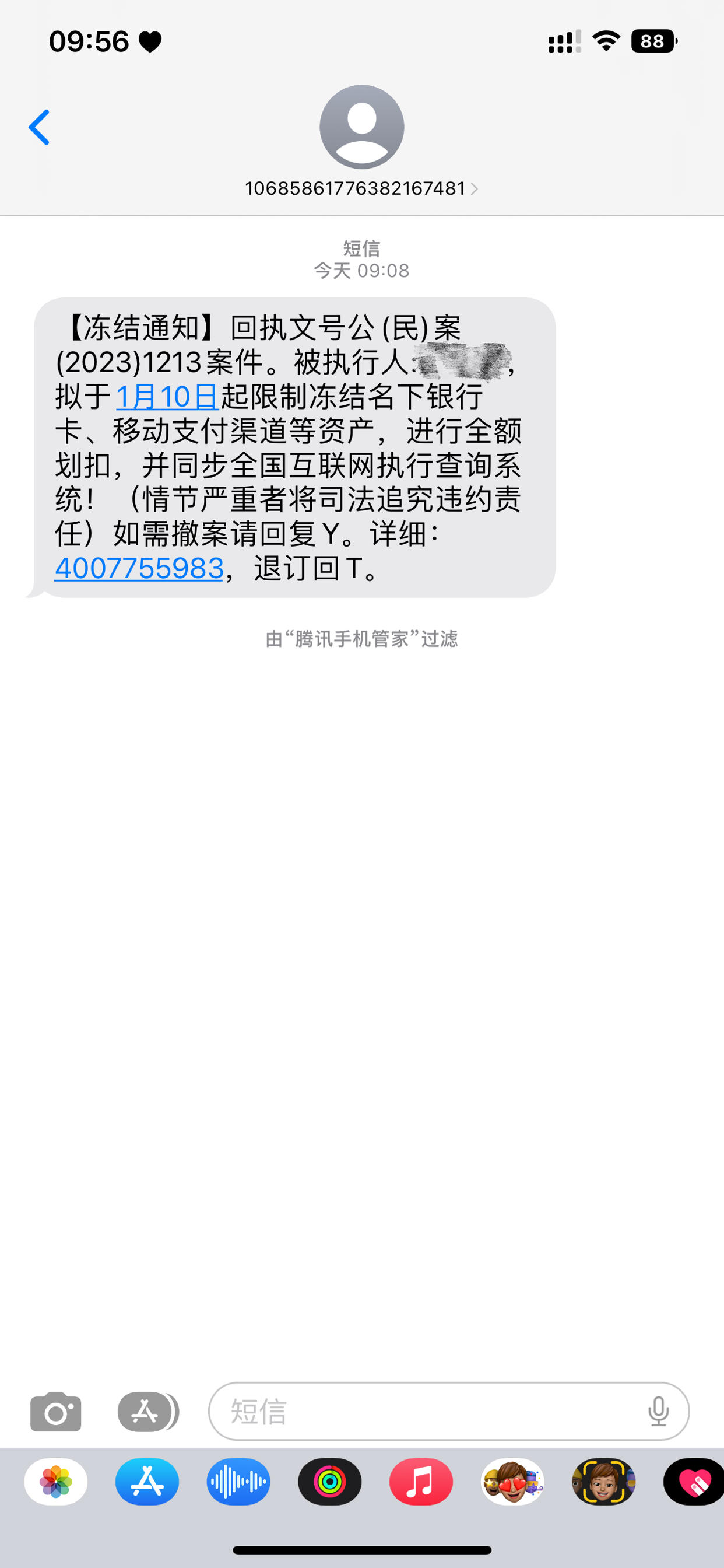Open the audio message waveform app

(238, 1482)
